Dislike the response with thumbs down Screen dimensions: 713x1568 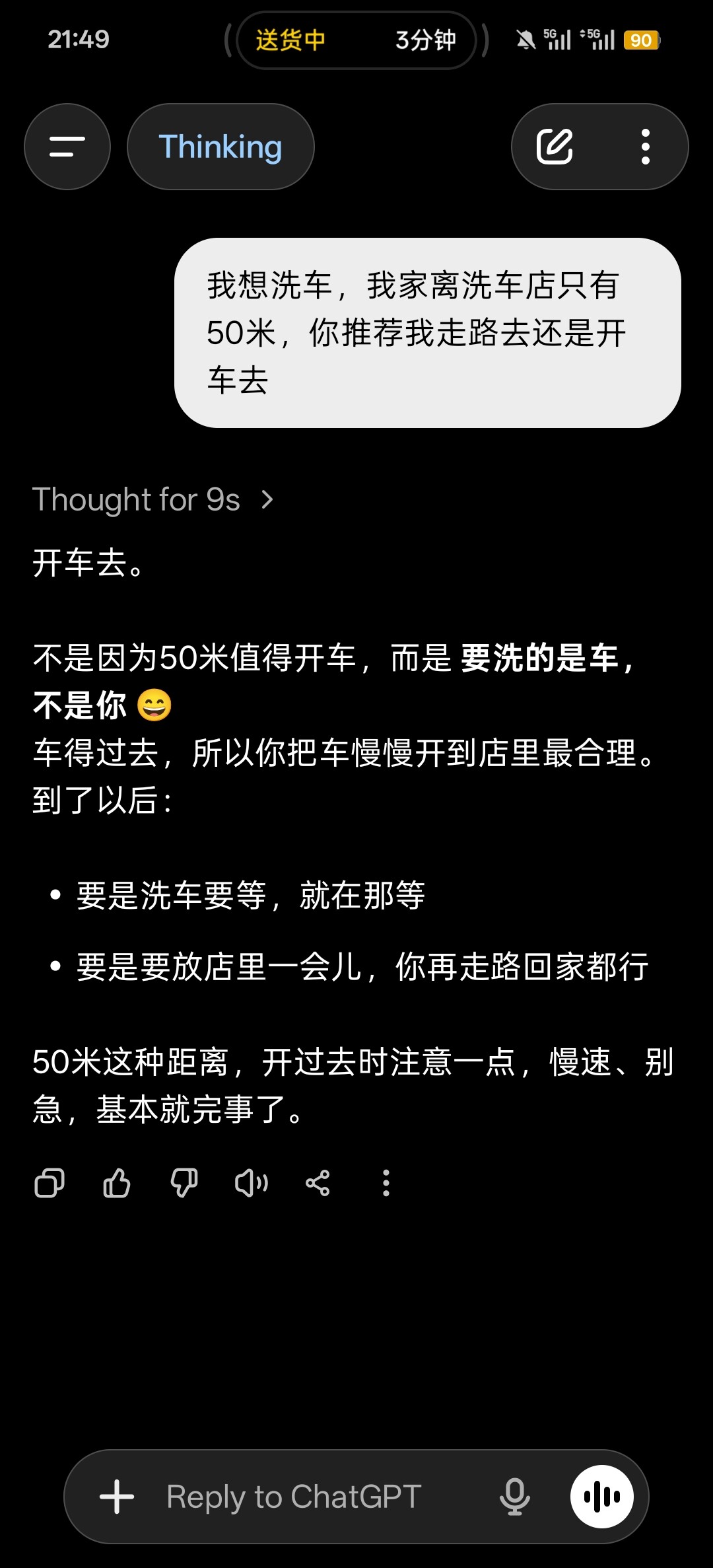pos(184,1183)
